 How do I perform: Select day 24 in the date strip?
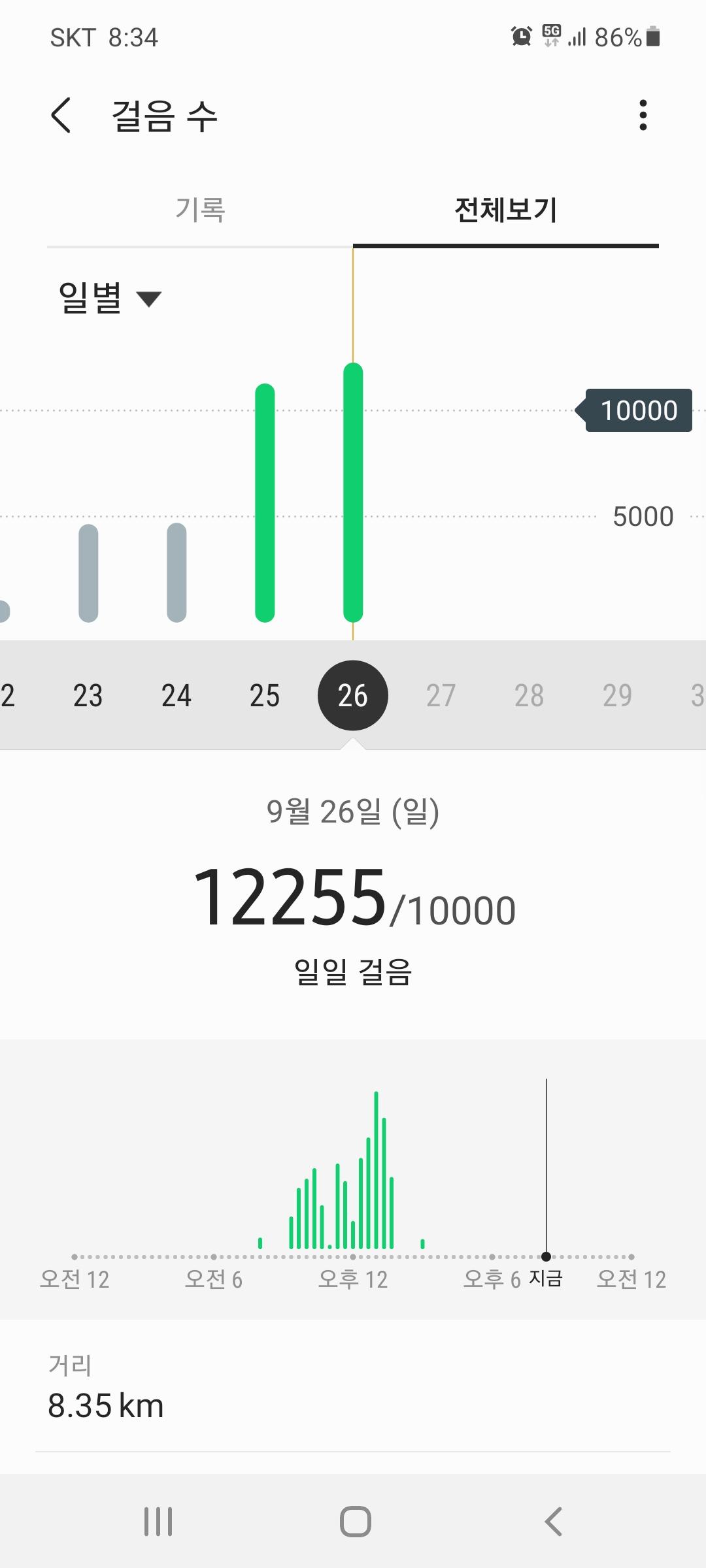pyautogui.click(x=176, y=696)
